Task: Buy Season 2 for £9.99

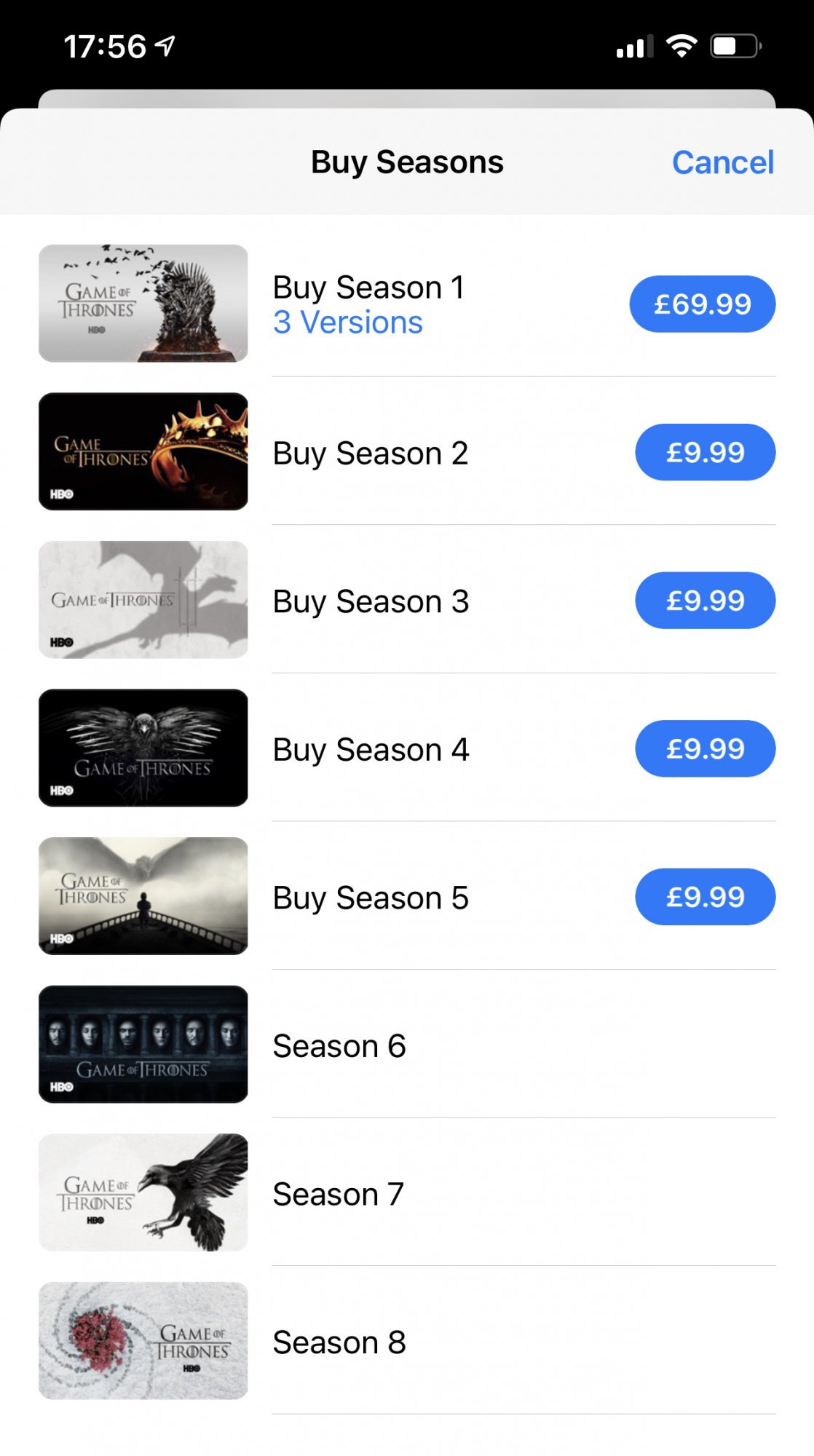Action: [705, 453]
